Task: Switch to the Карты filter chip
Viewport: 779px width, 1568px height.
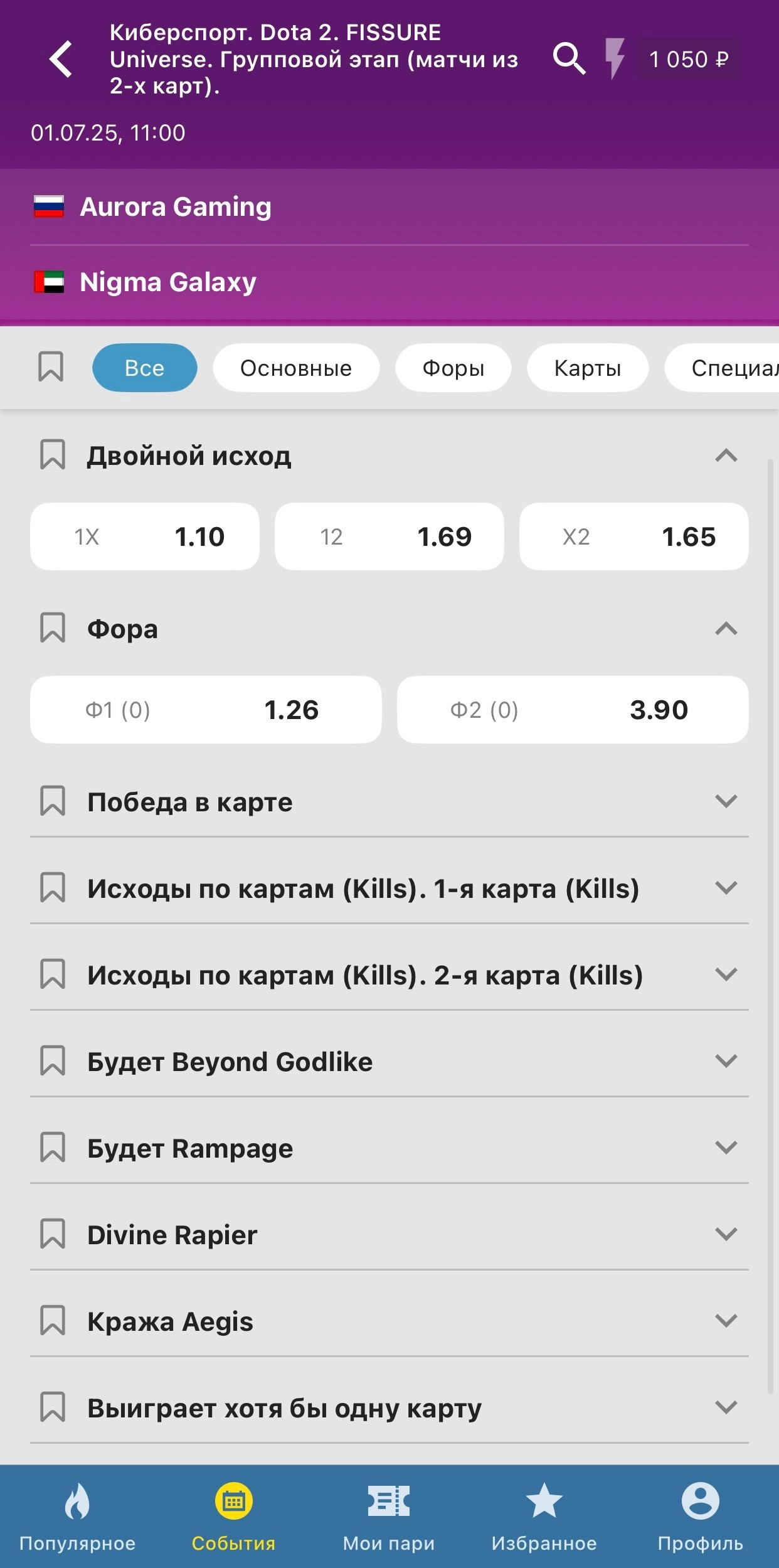Action: (588, 368)
